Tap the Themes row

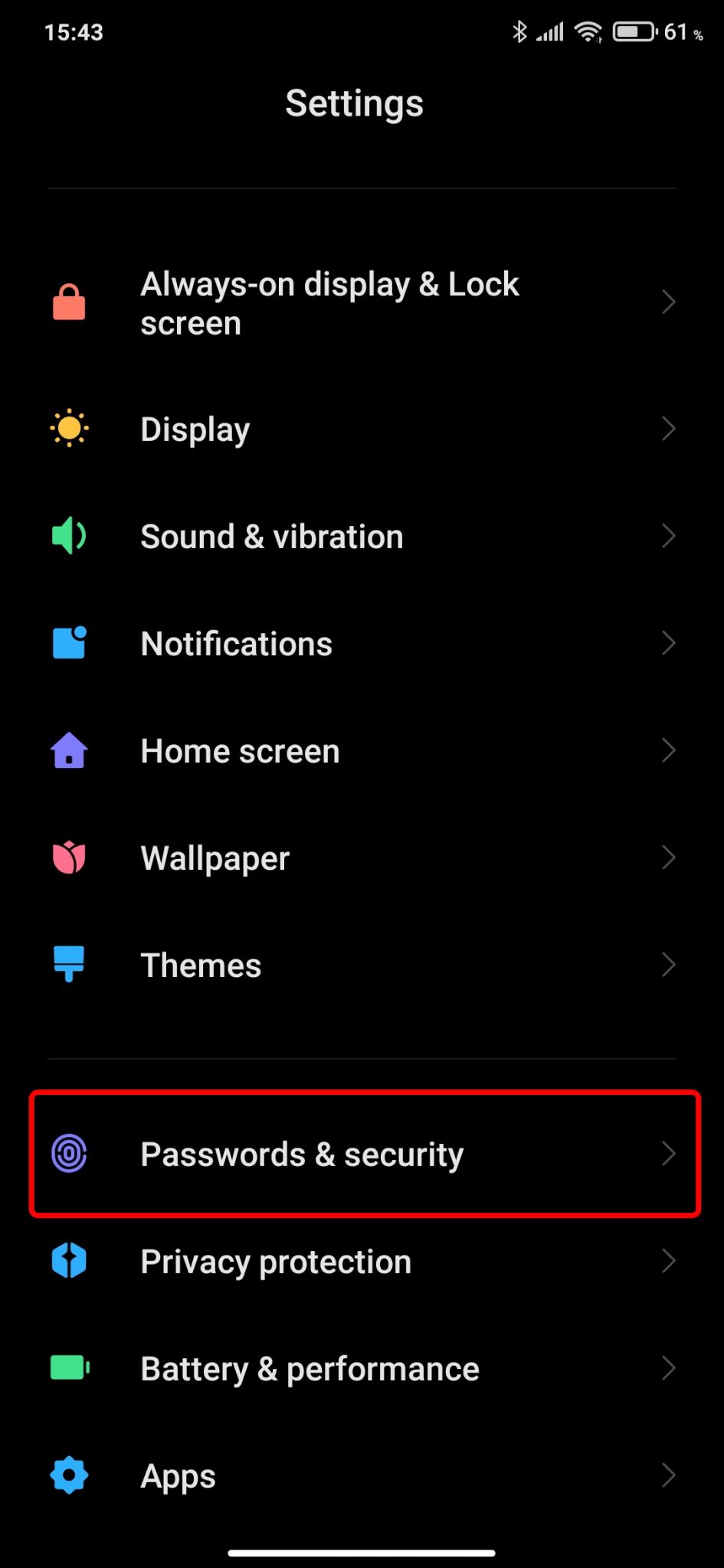click(362, 965)
